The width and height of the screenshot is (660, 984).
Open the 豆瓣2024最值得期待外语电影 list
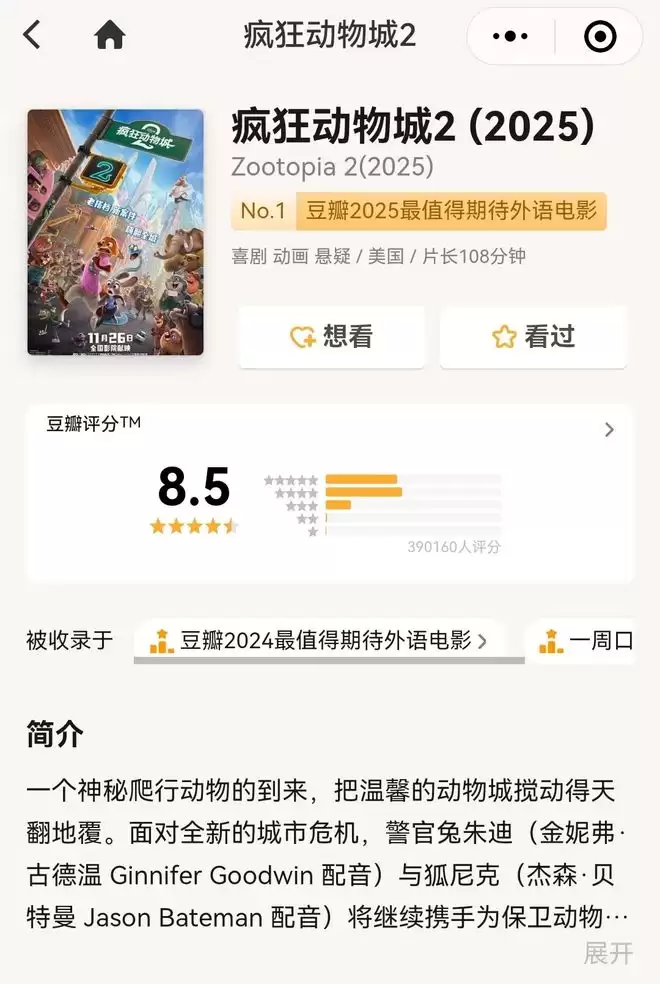pyautogui.click(x=317, y=641)
